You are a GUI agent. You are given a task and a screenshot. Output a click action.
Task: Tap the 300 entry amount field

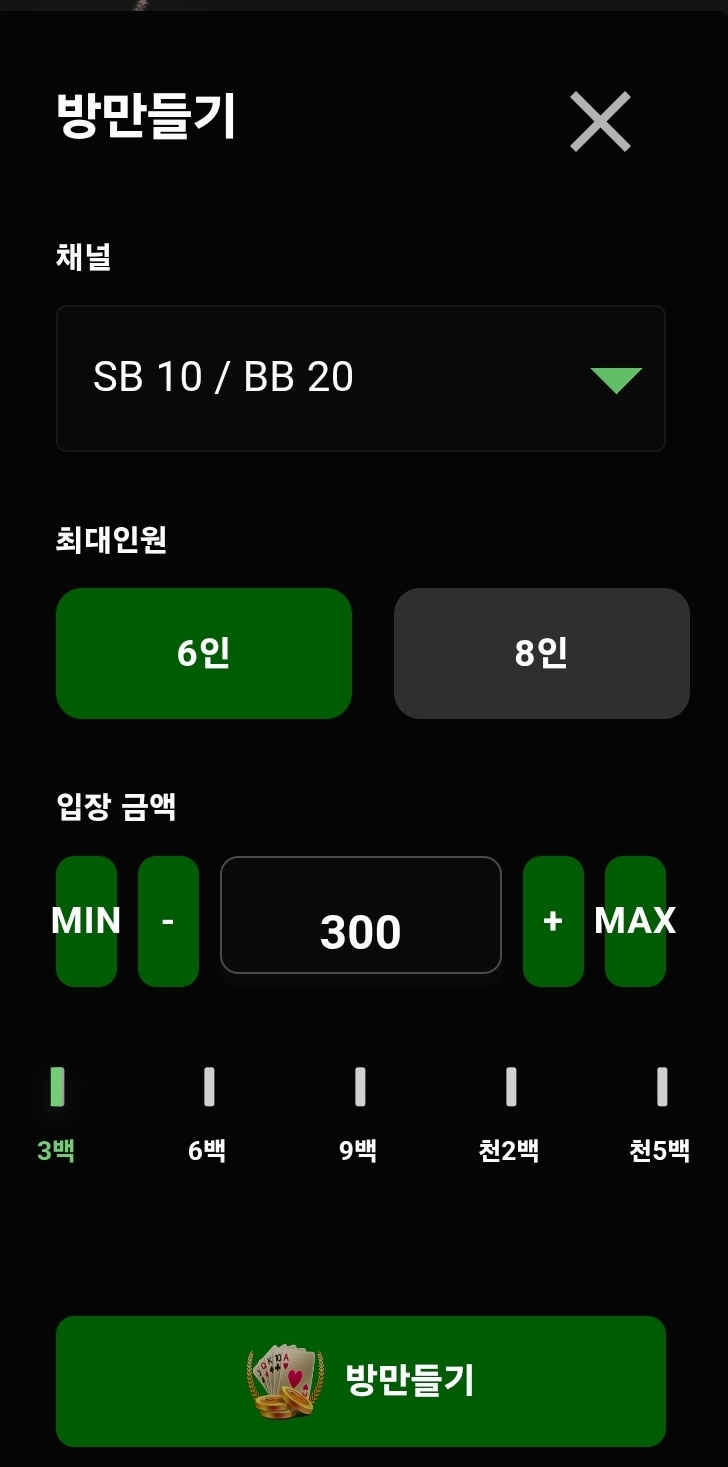pos(360,915)
